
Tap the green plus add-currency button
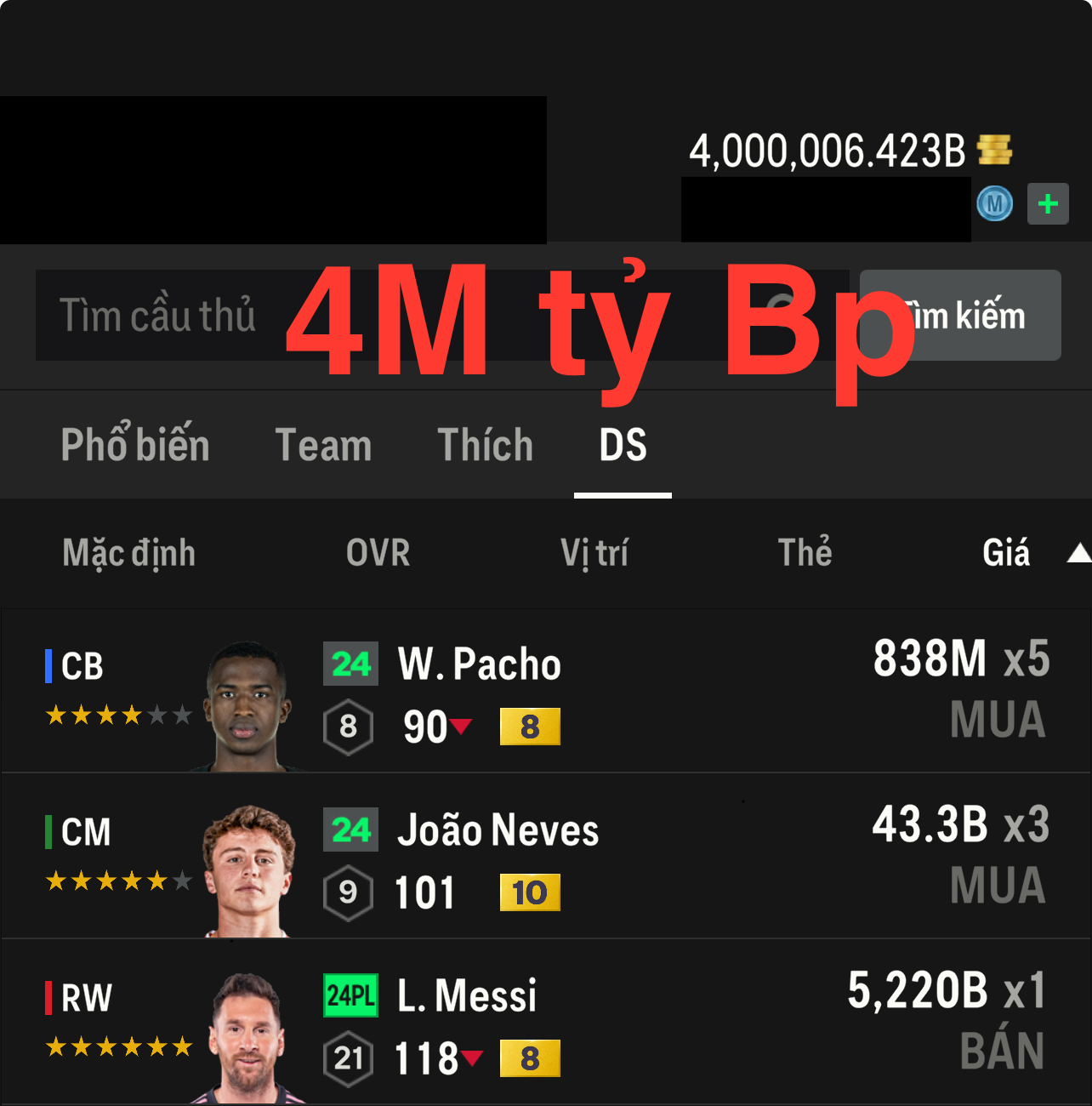tap(1048, 204)
